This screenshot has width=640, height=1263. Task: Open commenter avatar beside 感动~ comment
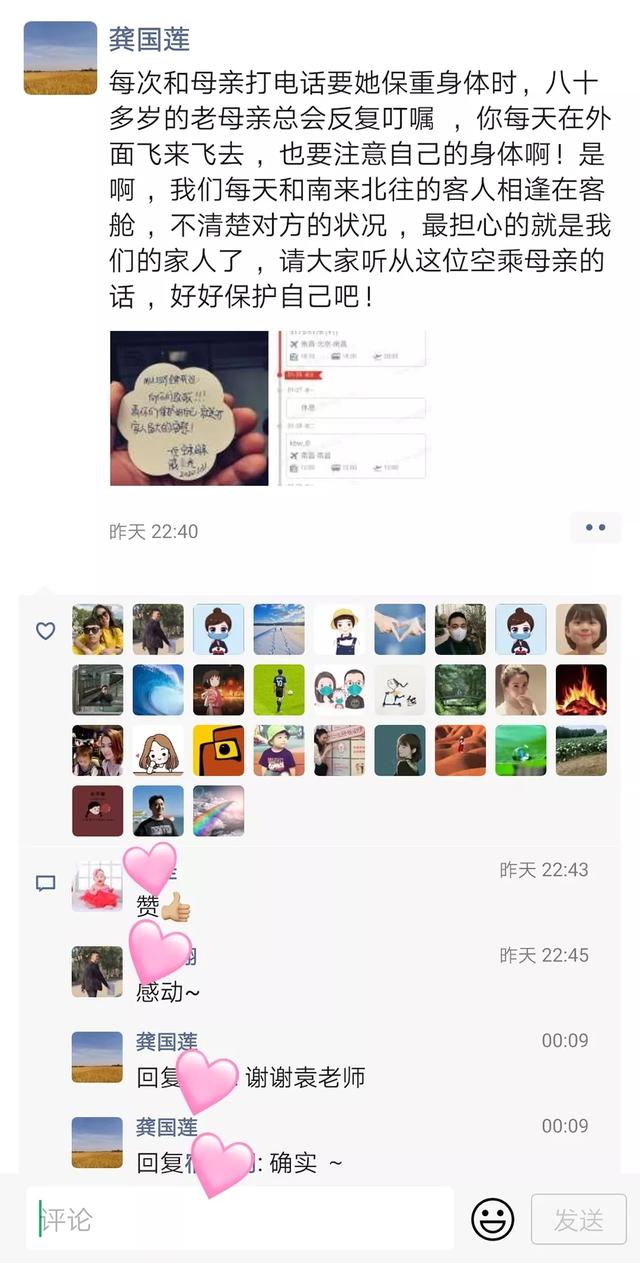[x=97, y=971]
